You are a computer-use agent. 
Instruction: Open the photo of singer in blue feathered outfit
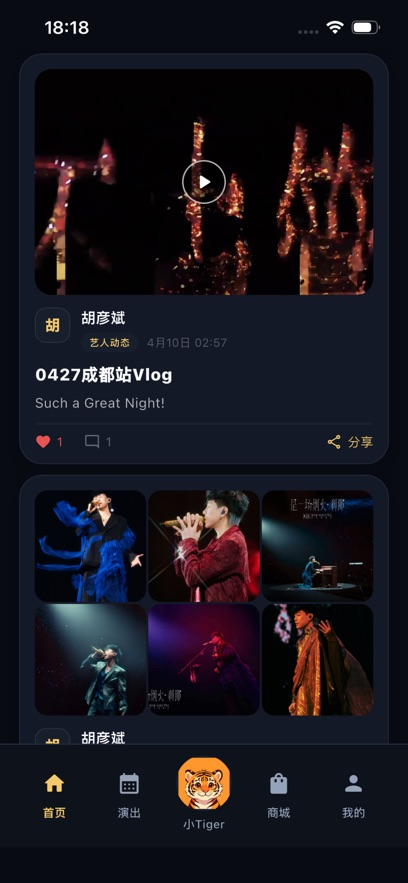click(91, 546)
